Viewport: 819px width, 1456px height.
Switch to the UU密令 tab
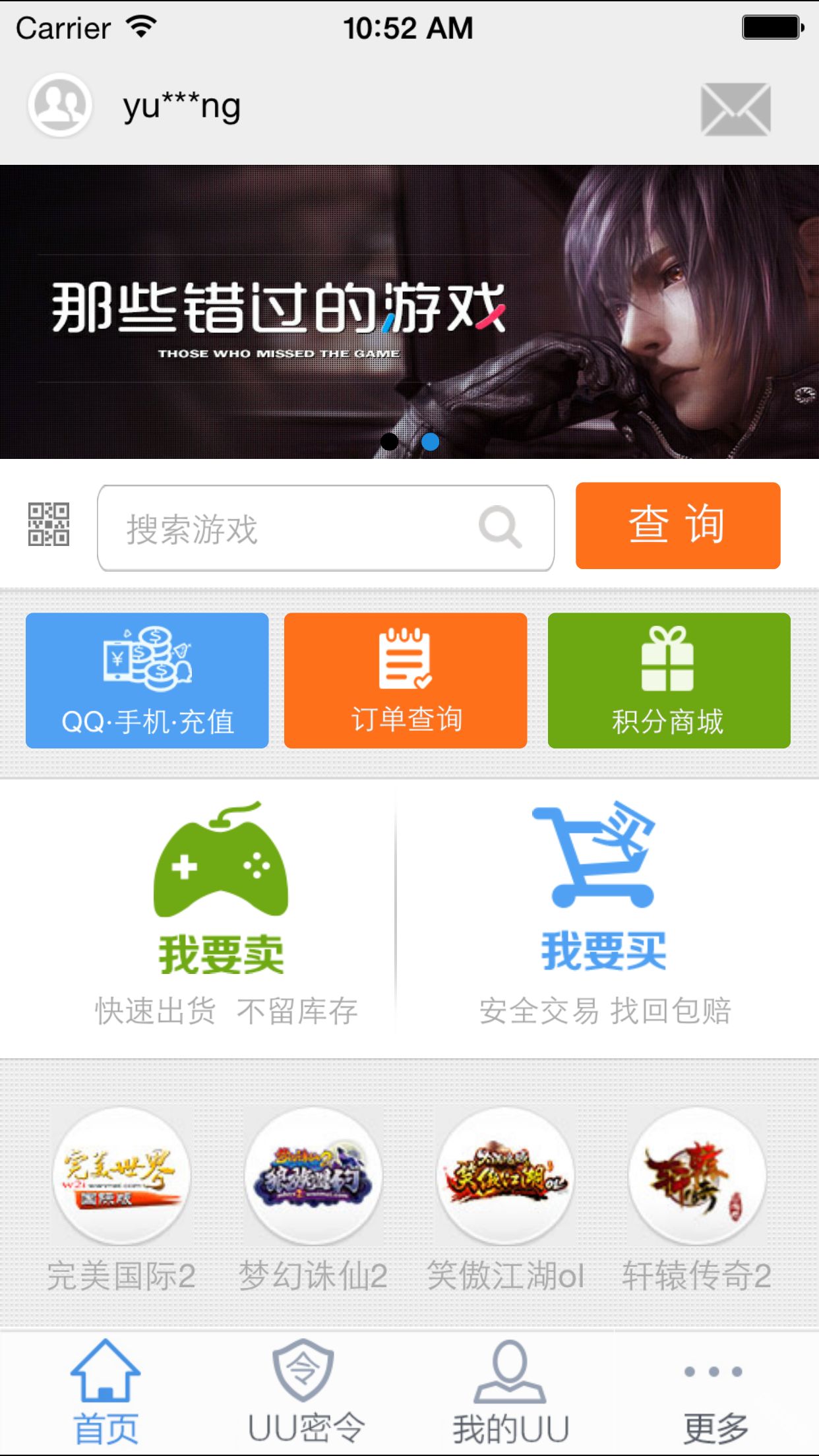[x=306, y=1391]
